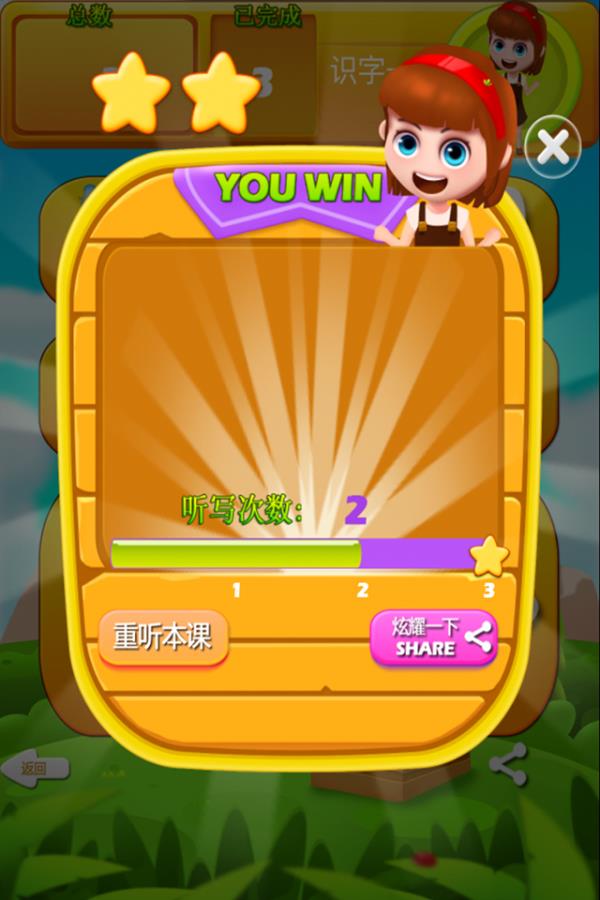
Task: Tap the 返回 back arrow
Action: 35,768
